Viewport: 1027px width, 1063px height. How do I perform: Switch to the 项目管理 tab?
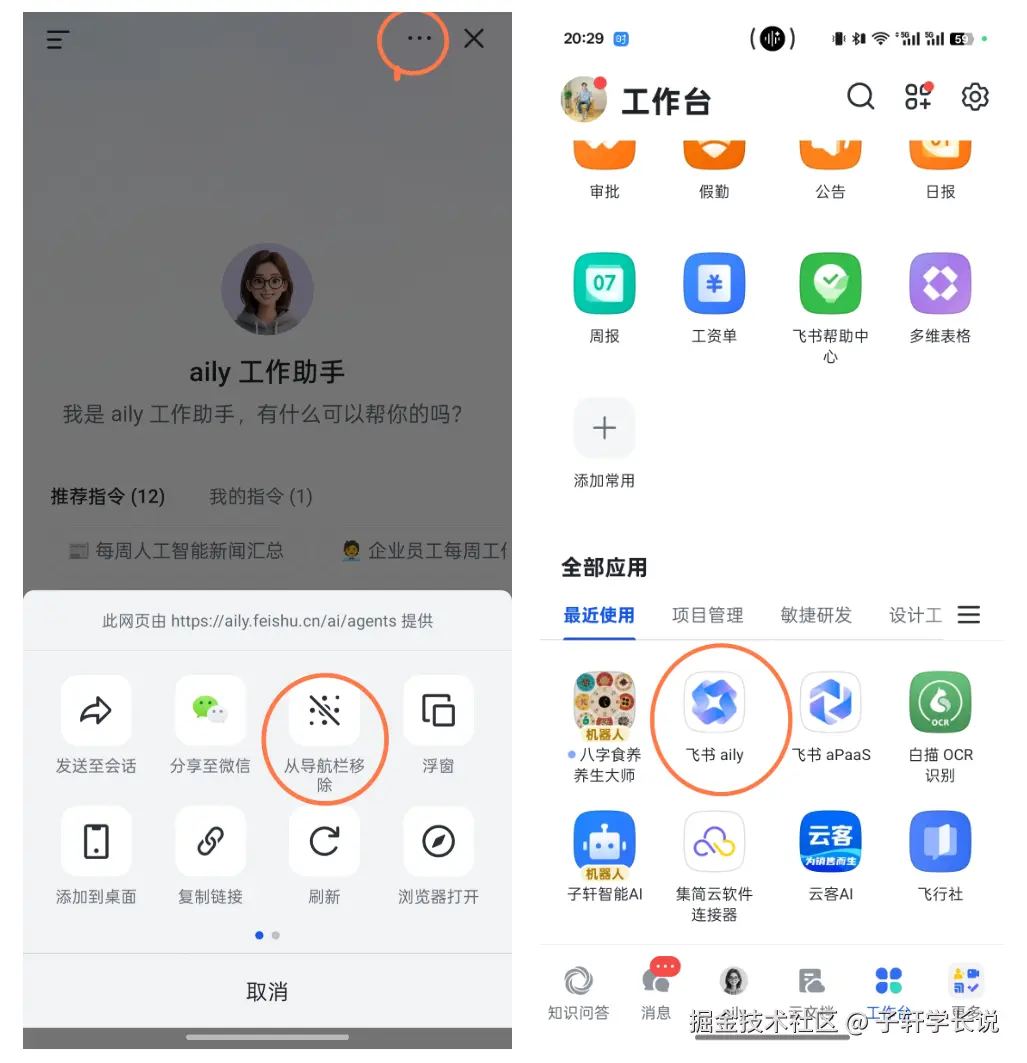click(x=707, y=615)
